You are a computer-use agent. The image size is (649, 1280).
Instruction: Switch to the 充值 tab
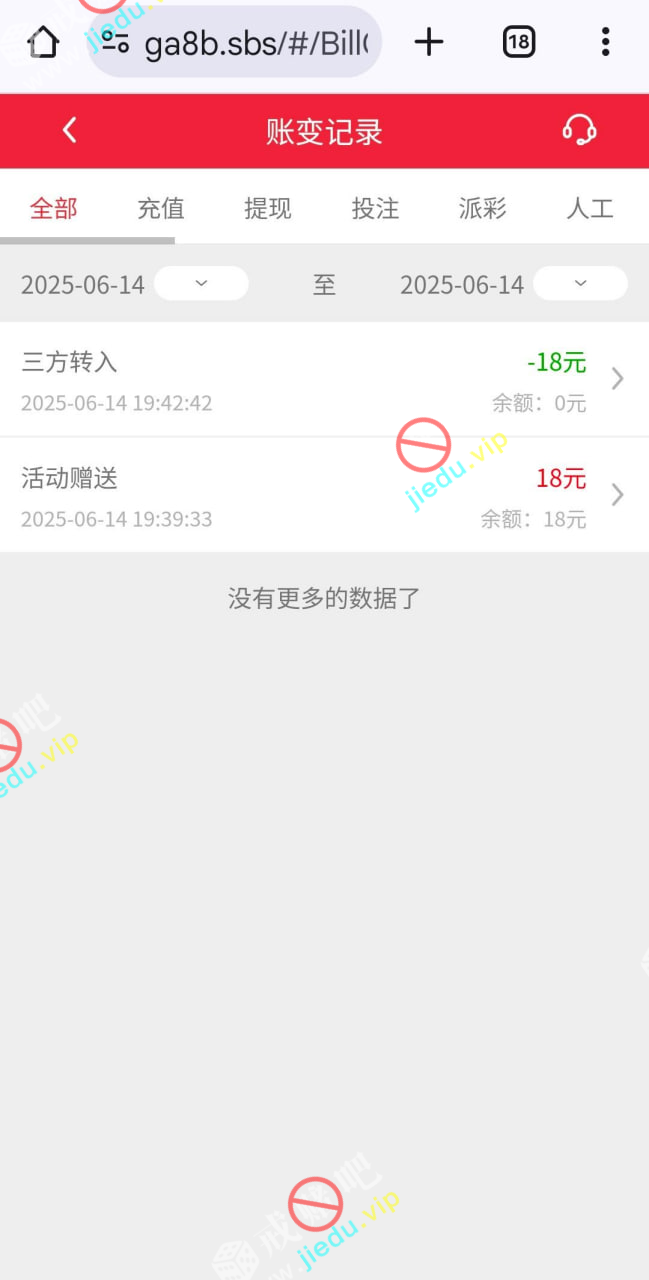(161, 208)
